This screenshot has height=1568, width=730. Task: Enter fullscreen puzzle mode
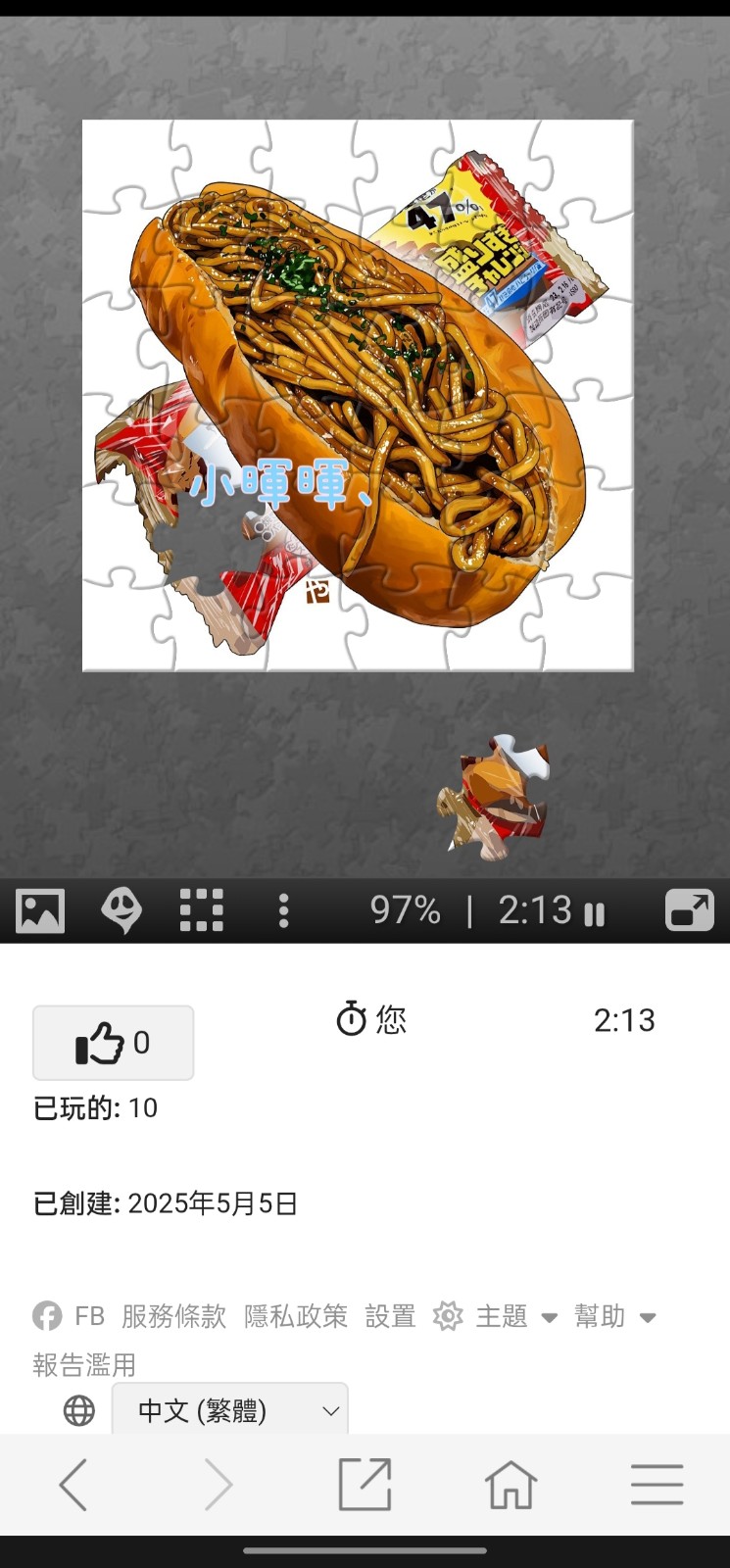tap(690, 910)
